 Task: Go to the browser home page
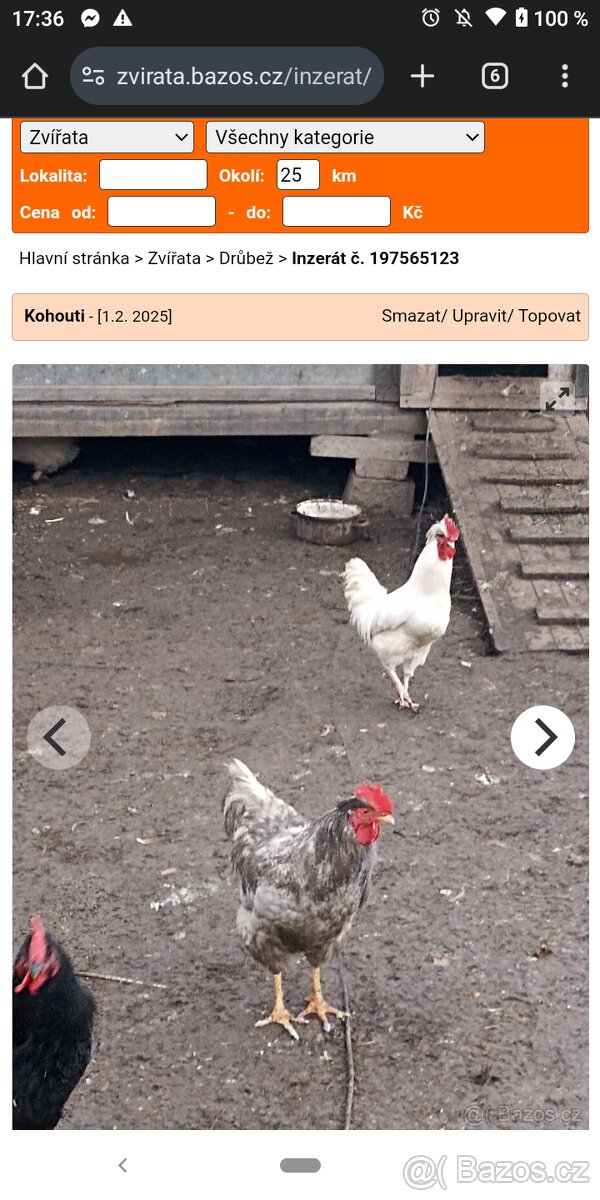35,76
